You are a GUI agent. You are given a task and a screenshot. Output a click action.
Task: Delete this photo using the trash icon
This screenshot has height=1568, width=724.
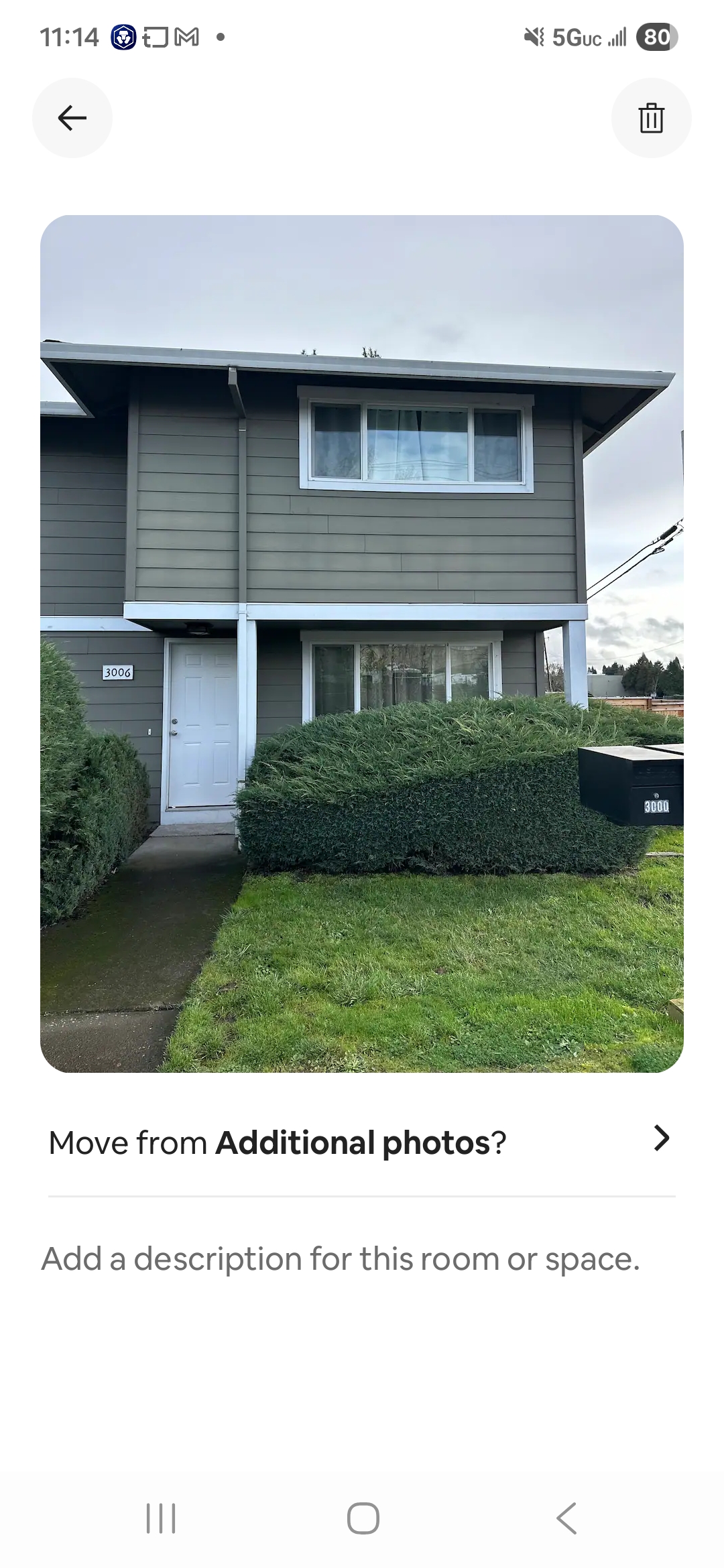pyautogui.click(x=651, y=117)
